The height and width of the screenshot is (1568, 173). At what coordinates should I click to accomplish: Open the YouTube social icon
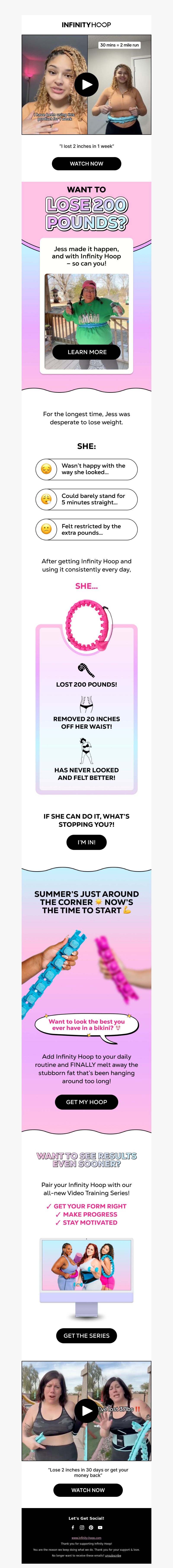[x=100, y=1528]
